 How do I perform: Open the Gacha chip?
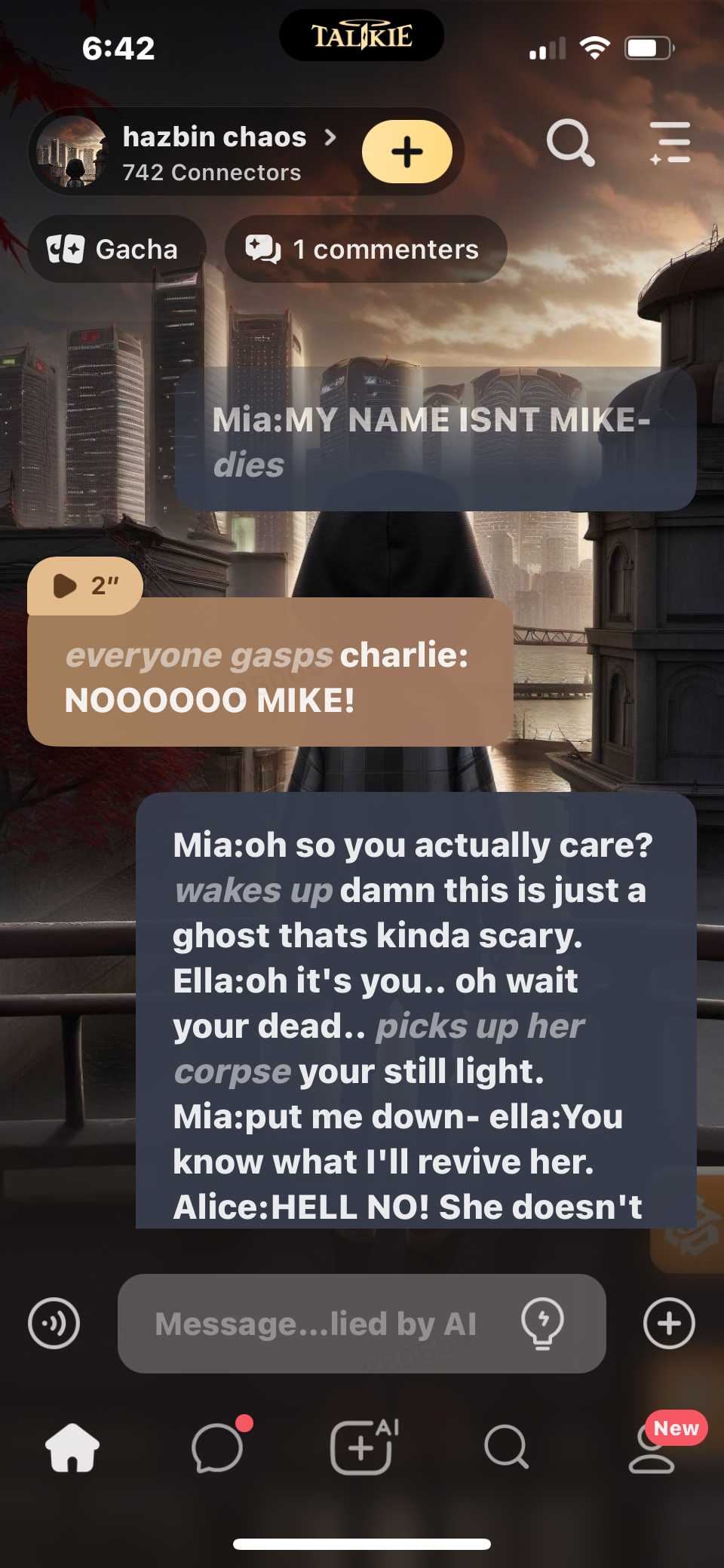click(x=115, y=249)
